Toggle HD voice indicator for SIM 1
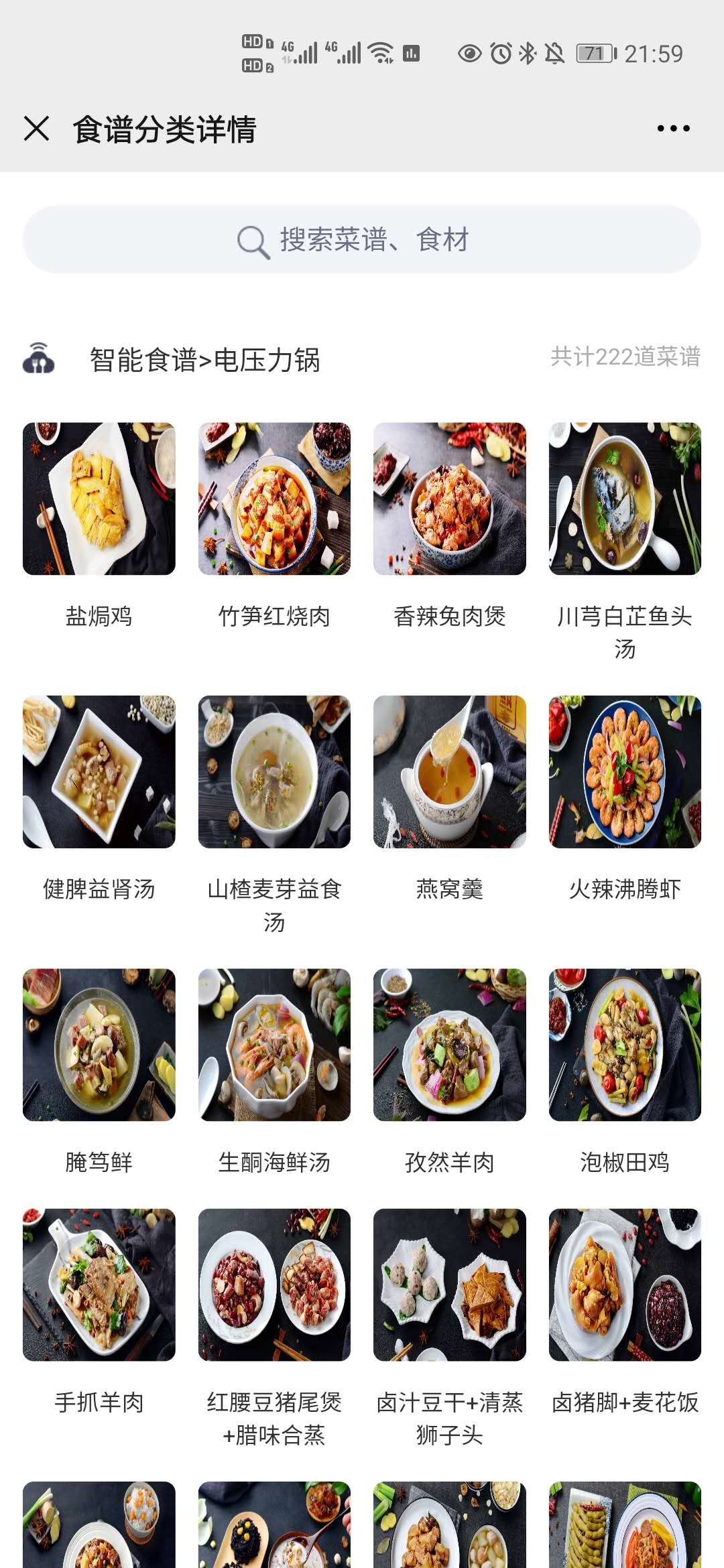 tap(251, 42)
